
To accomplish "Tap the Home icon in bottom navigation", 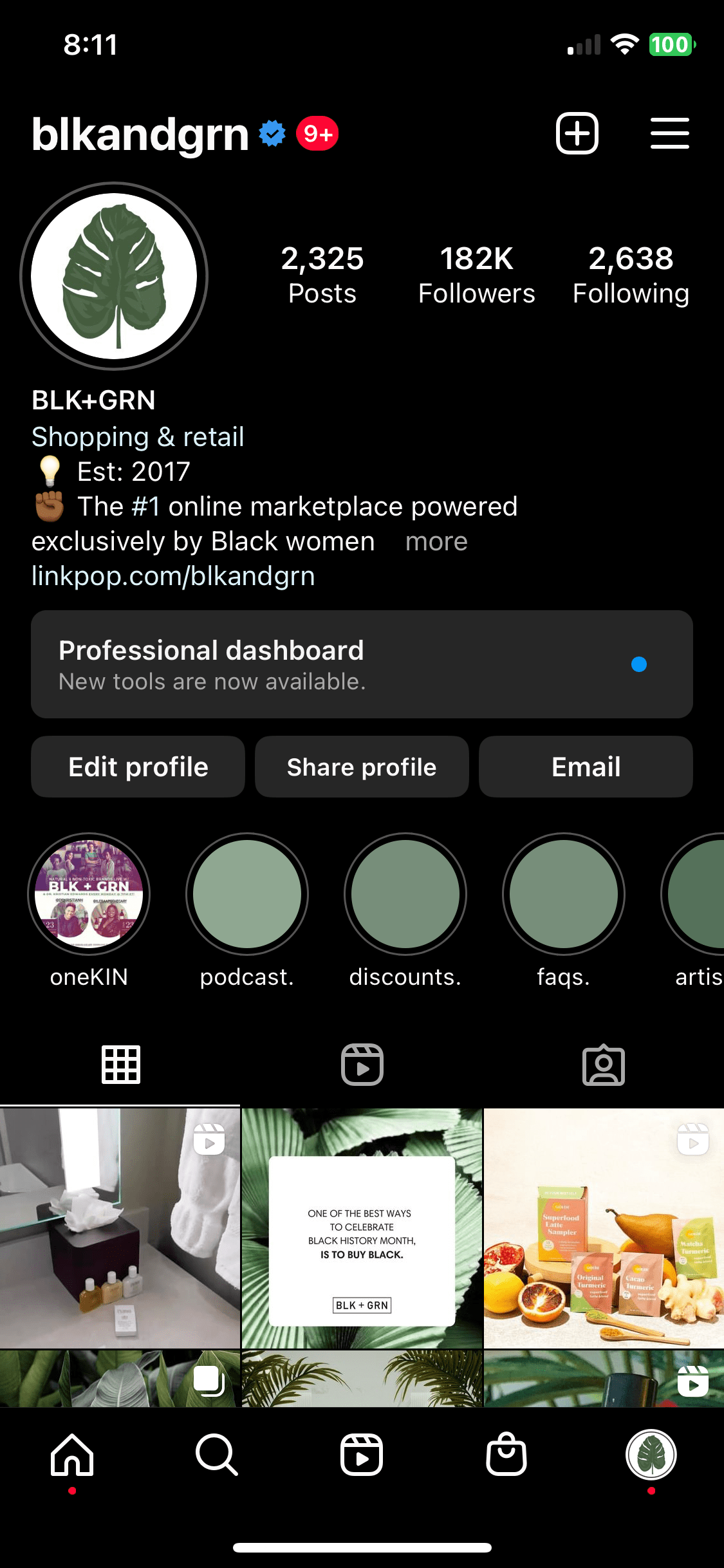I will pos(72,1458).
